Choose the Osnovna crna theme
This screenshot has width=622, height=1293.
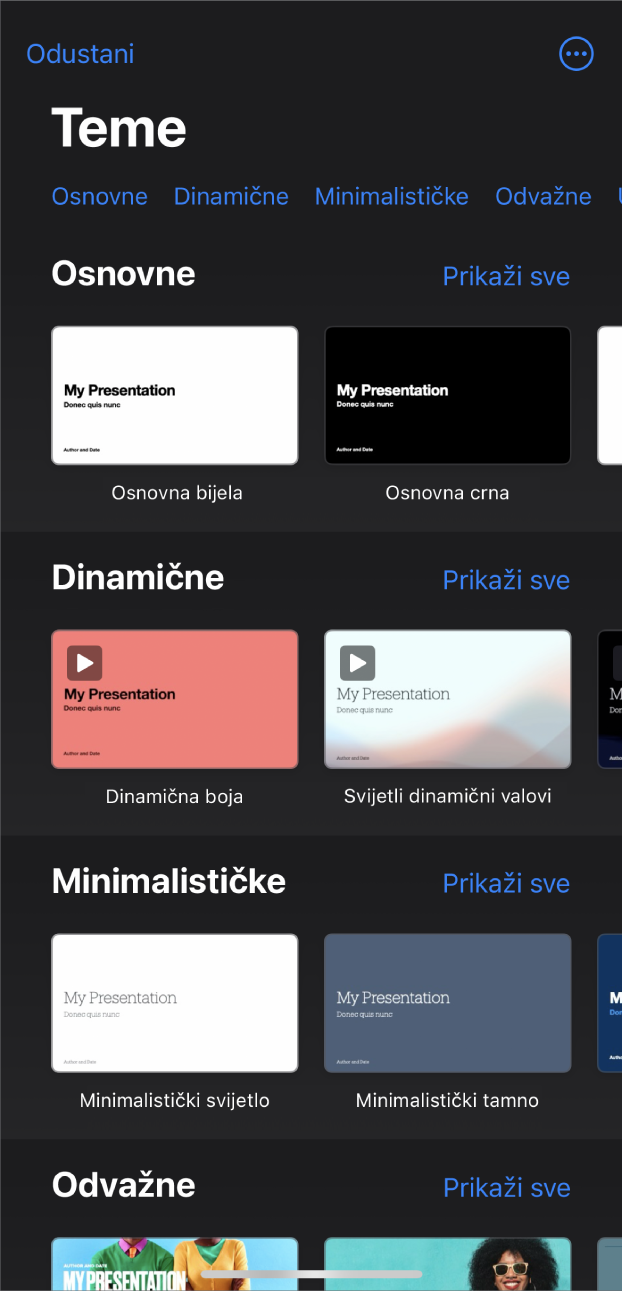tap(448, 396)
